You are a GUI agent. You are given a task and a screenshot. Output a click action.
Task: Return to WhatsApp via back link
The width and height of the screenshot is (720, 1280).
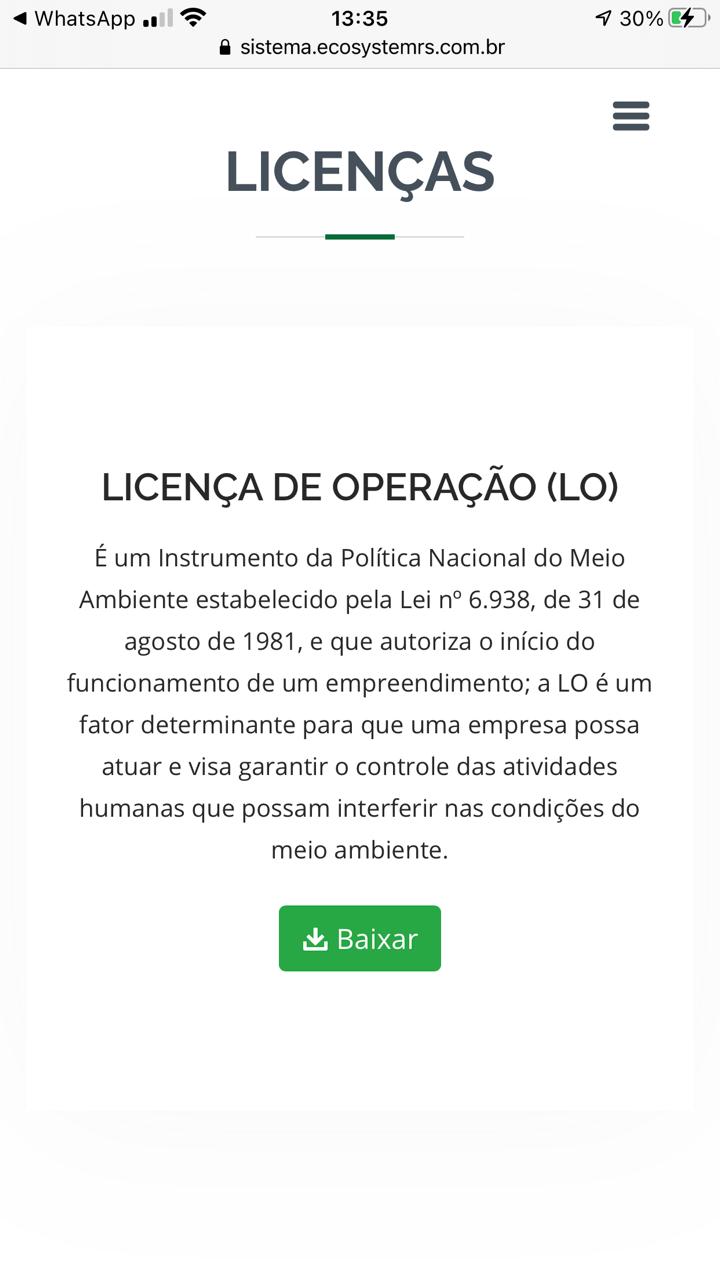coord(73,18)
